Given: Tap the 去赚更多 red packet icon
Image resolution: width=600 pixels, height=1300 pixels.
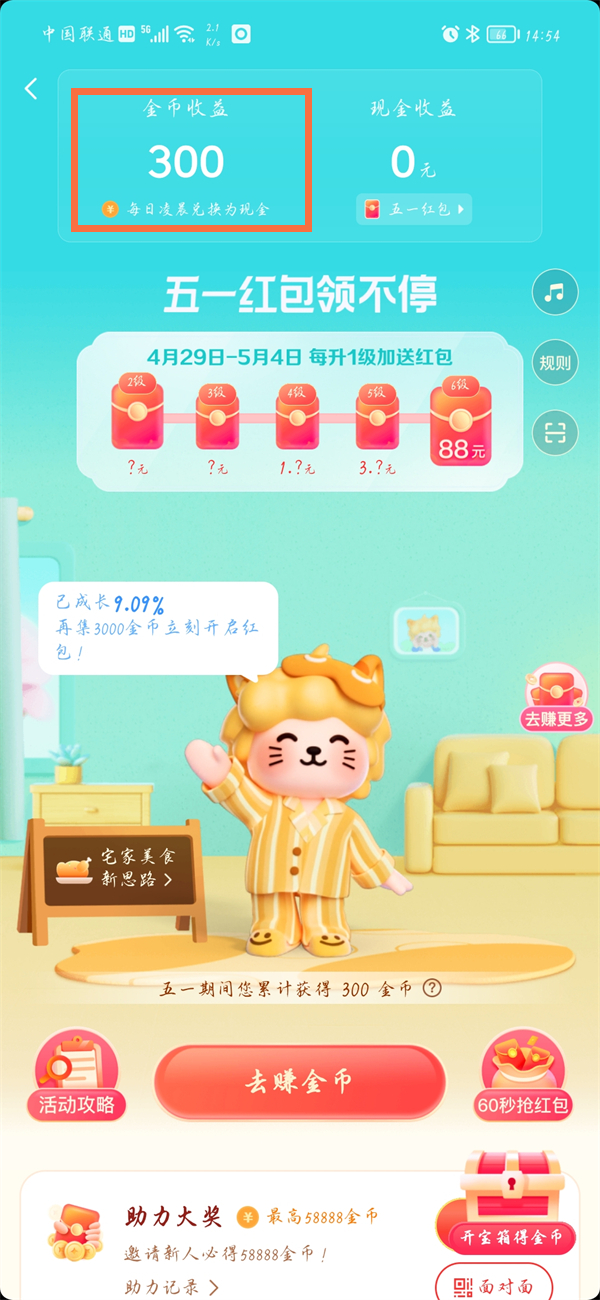Looking at the screenshot, I should (x=557, y=699).
